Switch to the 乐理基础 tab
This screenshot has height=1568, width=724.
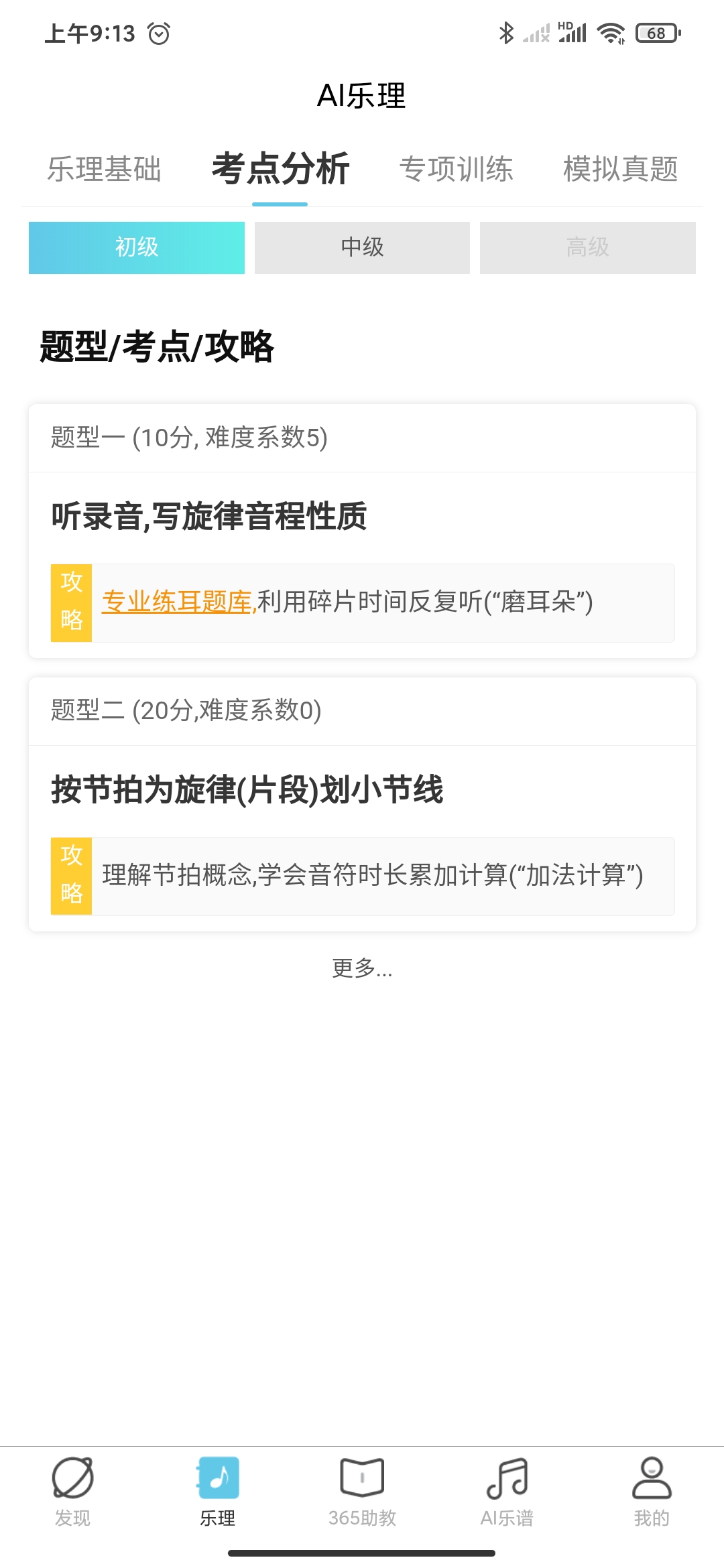pyautogui.click(x=104, y=170)
